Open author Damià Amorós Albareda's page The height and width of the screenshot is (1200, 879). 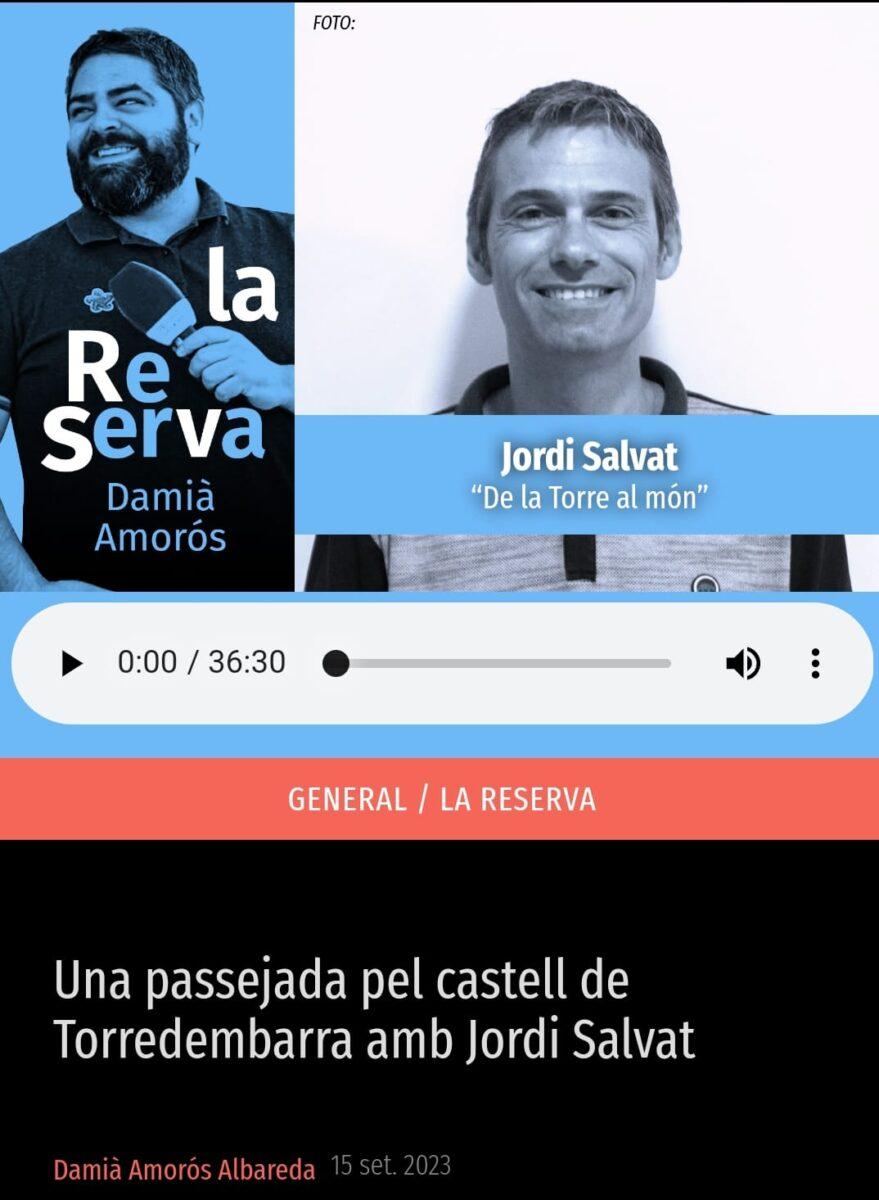(184, 1169)
